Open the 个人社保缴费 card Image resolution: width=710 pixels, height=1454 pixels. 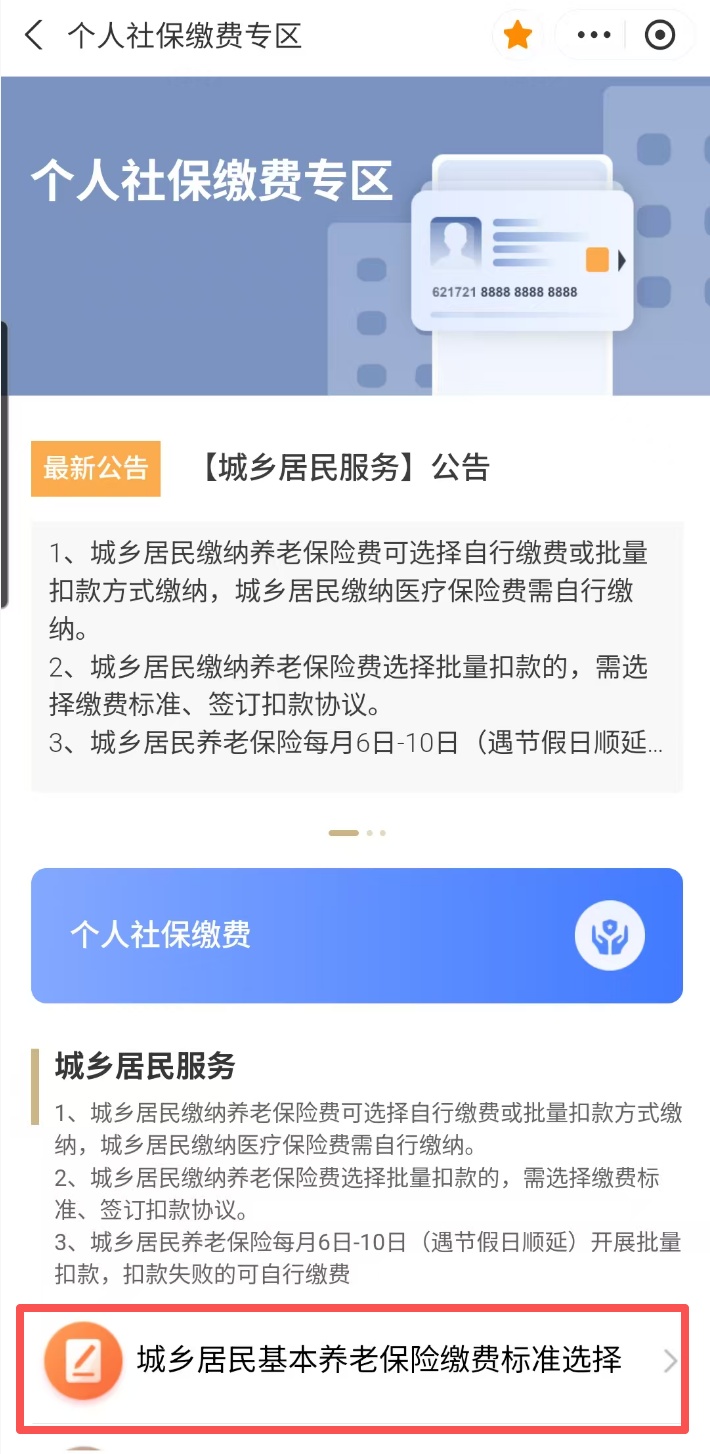pyautogui.click(x=356, y=936)
